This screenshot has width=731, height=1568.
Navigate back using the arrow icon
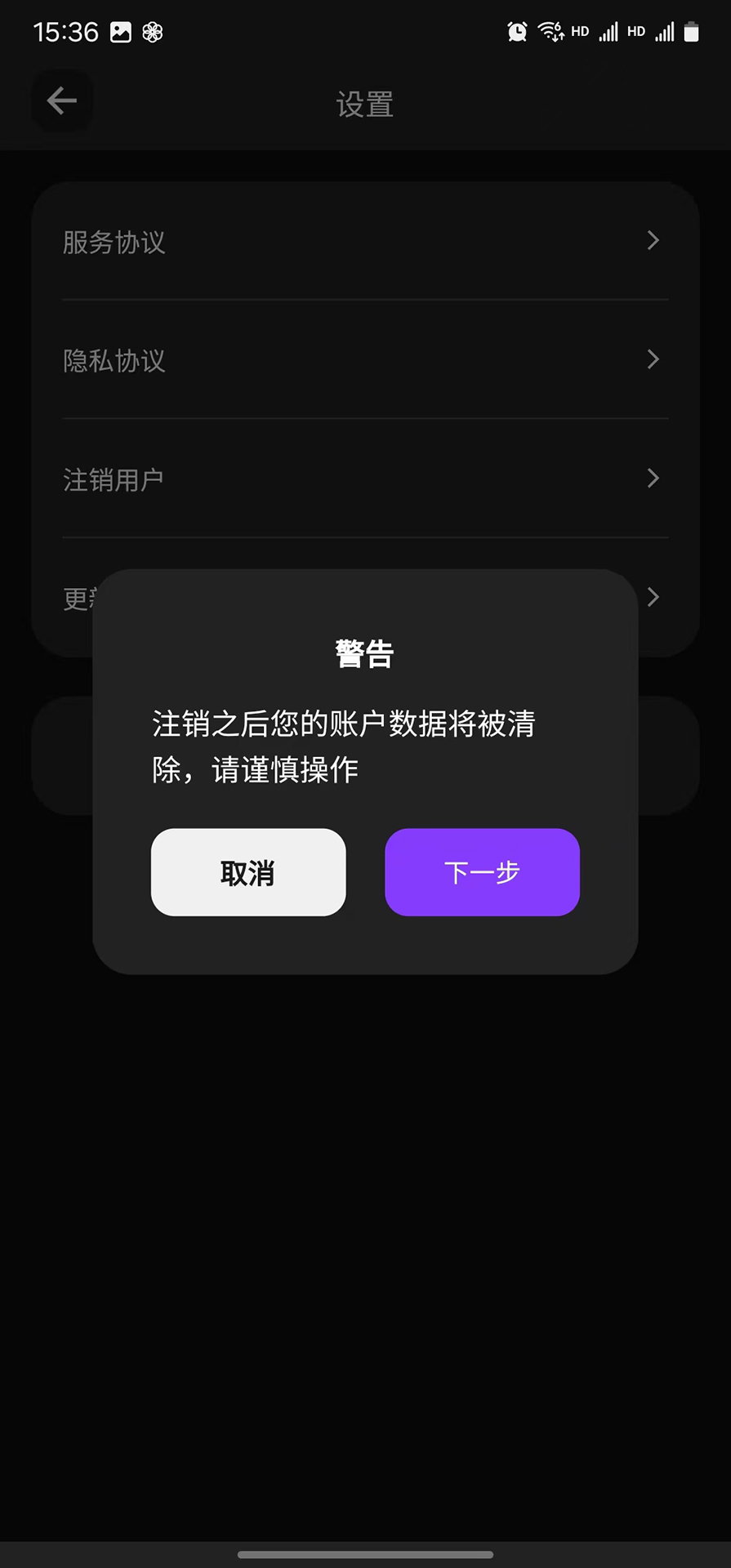[x=61, y=100]
